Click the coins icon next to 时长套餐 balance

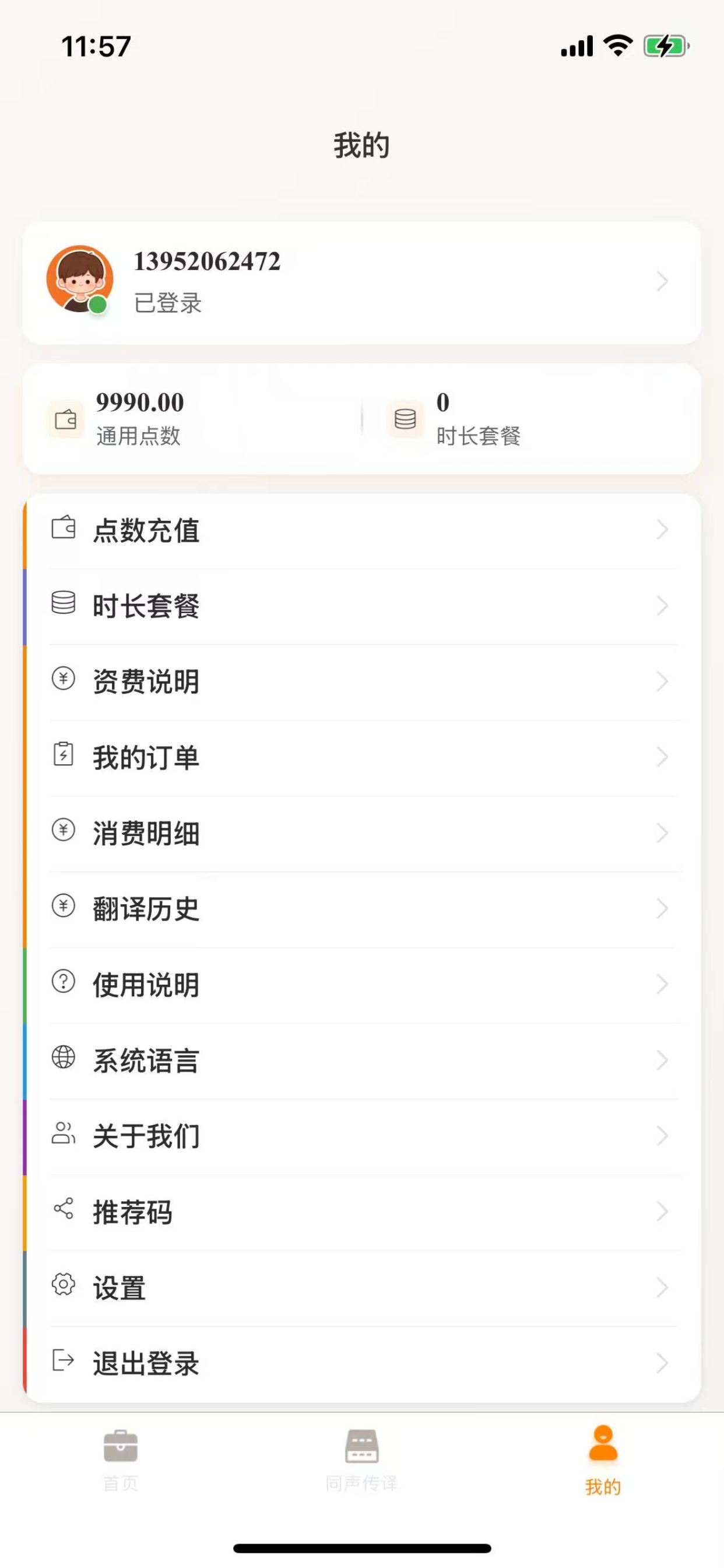(x=405, y=418)
